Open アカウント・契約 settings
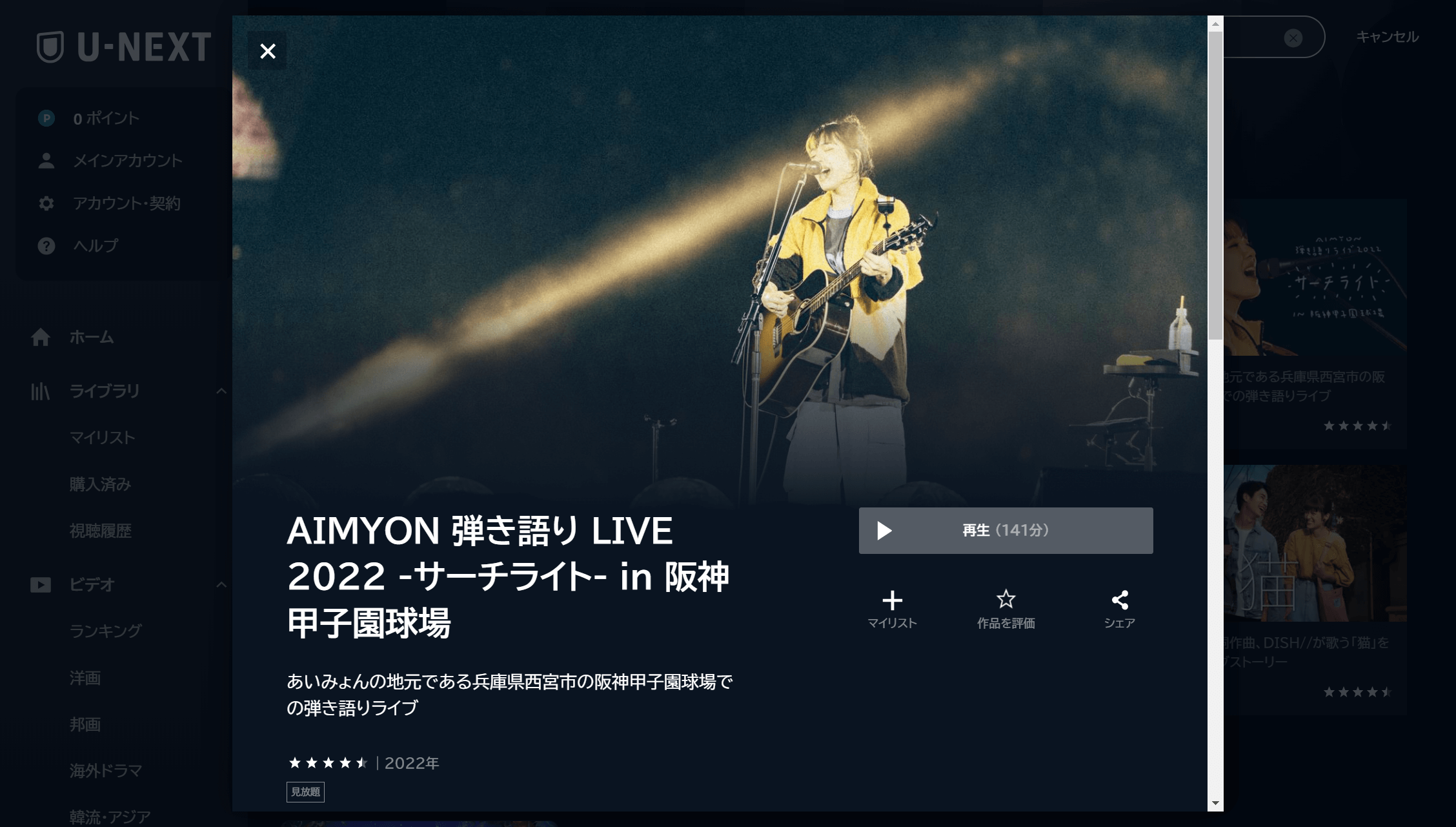 click(x=126, y=203)
